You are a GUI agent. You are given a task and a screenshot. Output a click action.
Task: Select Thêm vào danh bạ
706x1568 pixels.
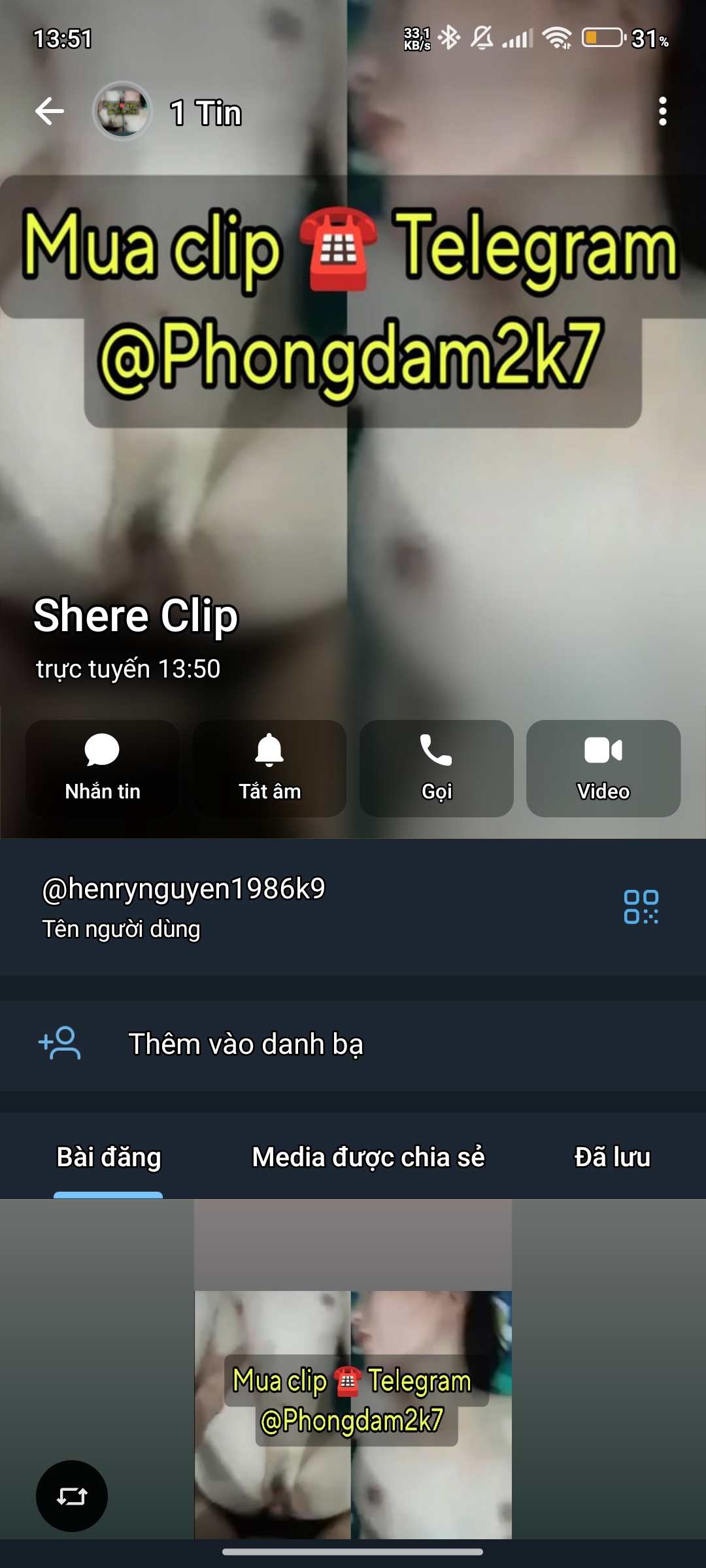pos(246,1044)
